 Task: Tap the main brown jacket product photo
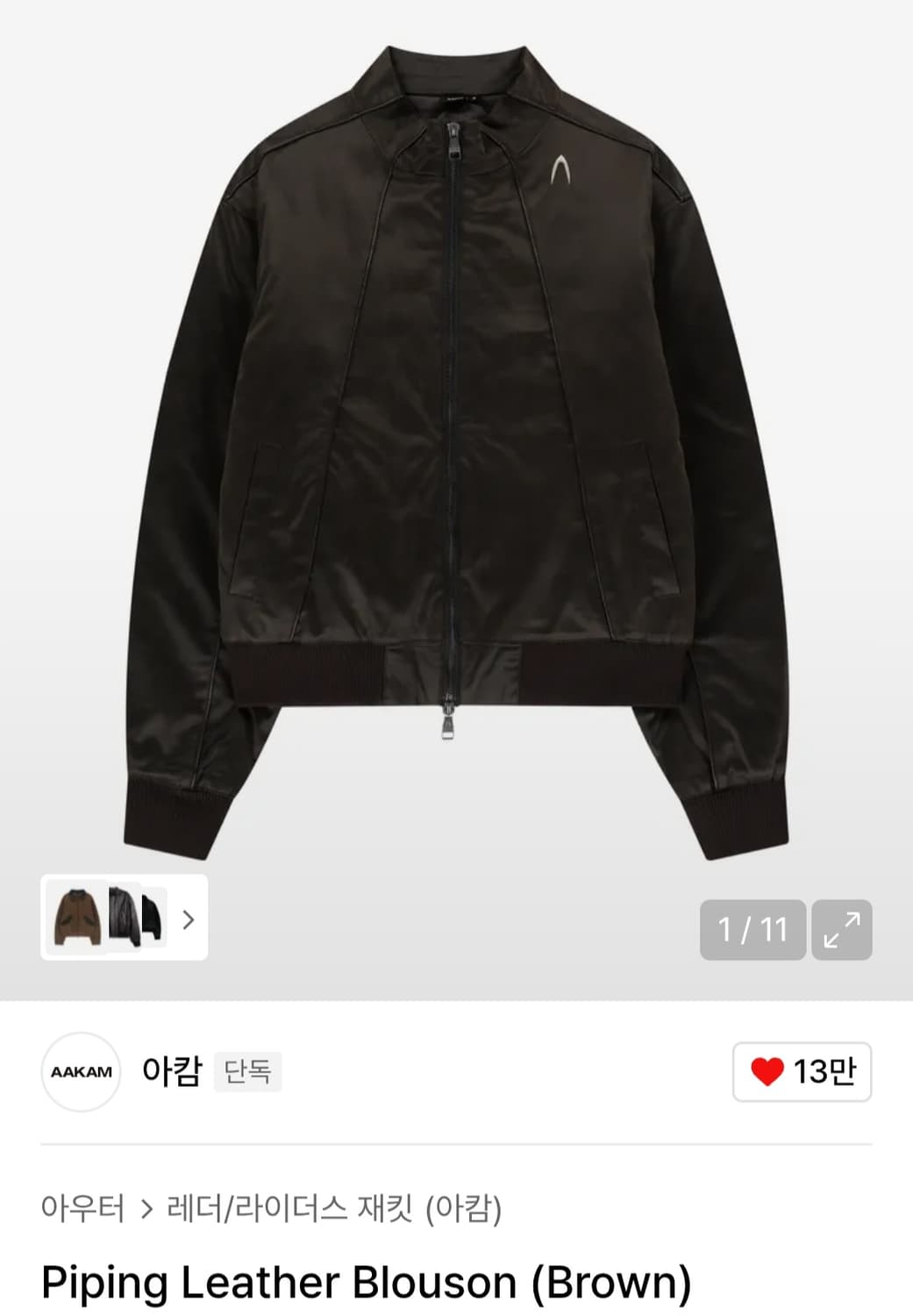(456, 439)
